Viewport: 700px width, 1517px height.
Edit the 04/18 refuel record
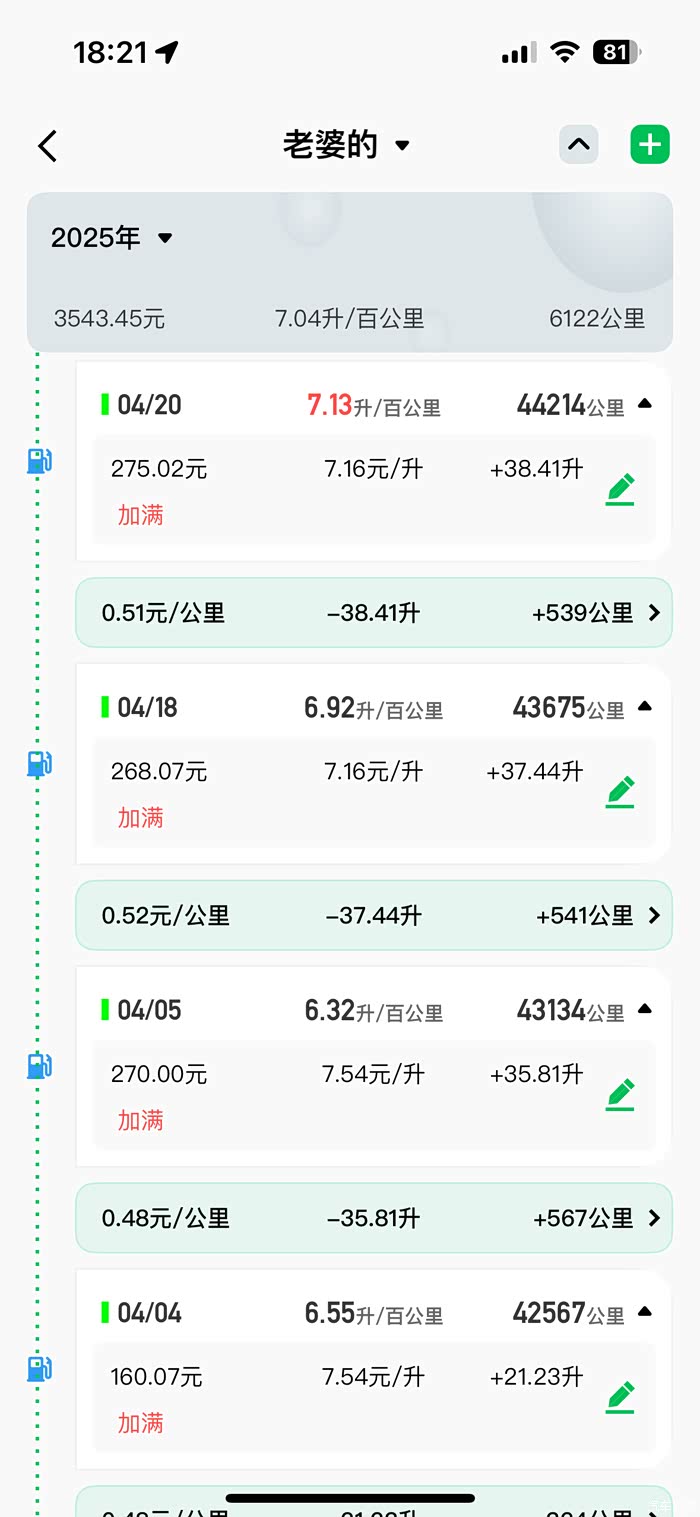tap(620, 792)
